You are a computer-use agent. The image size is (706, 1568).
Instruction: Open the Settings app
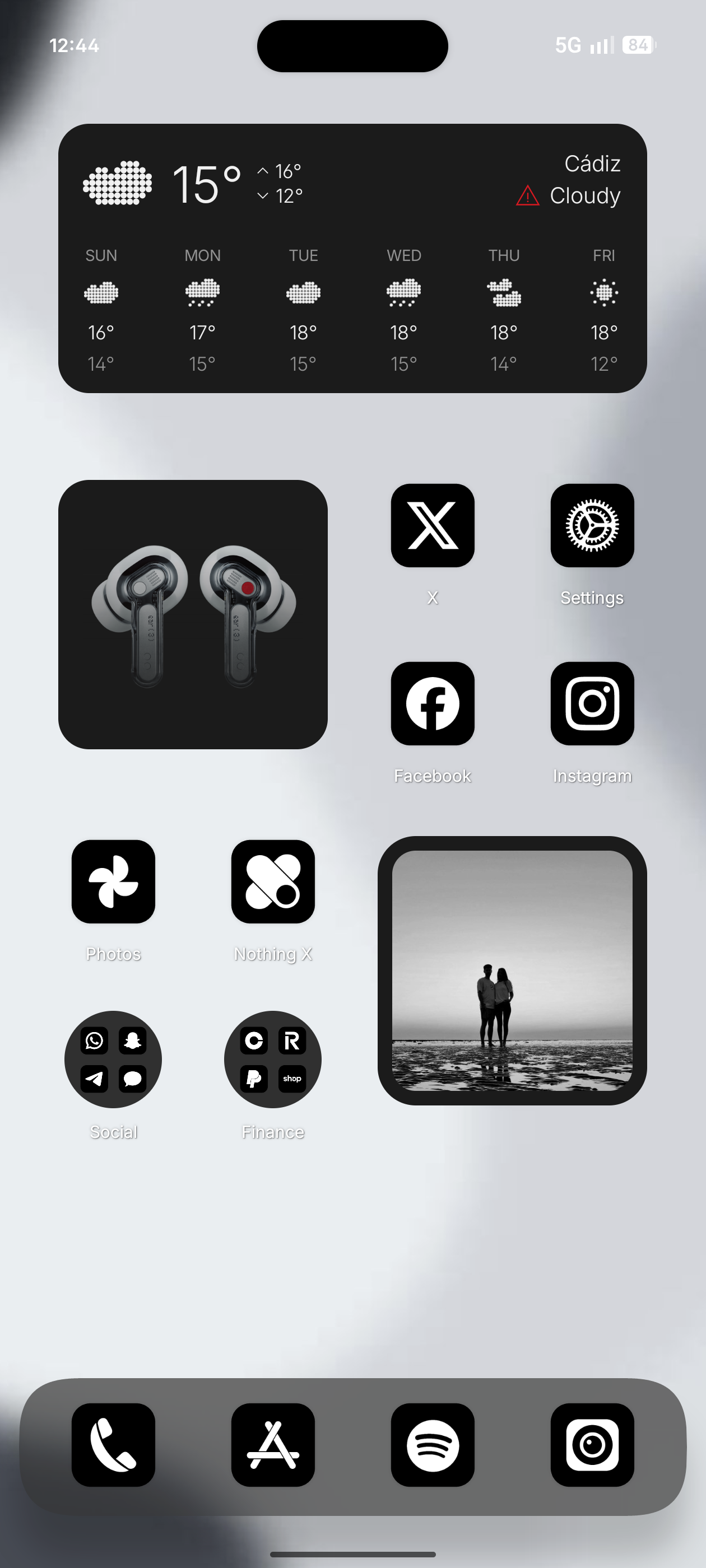[592, 525]
